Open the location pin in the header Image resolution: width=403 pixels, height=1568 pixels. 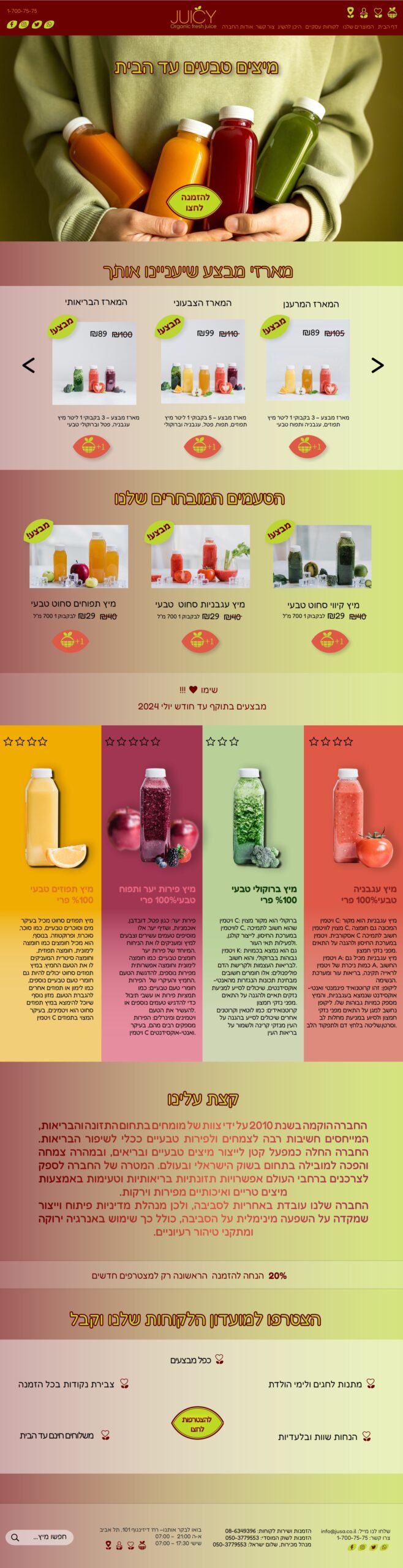(x=350, y=12)
